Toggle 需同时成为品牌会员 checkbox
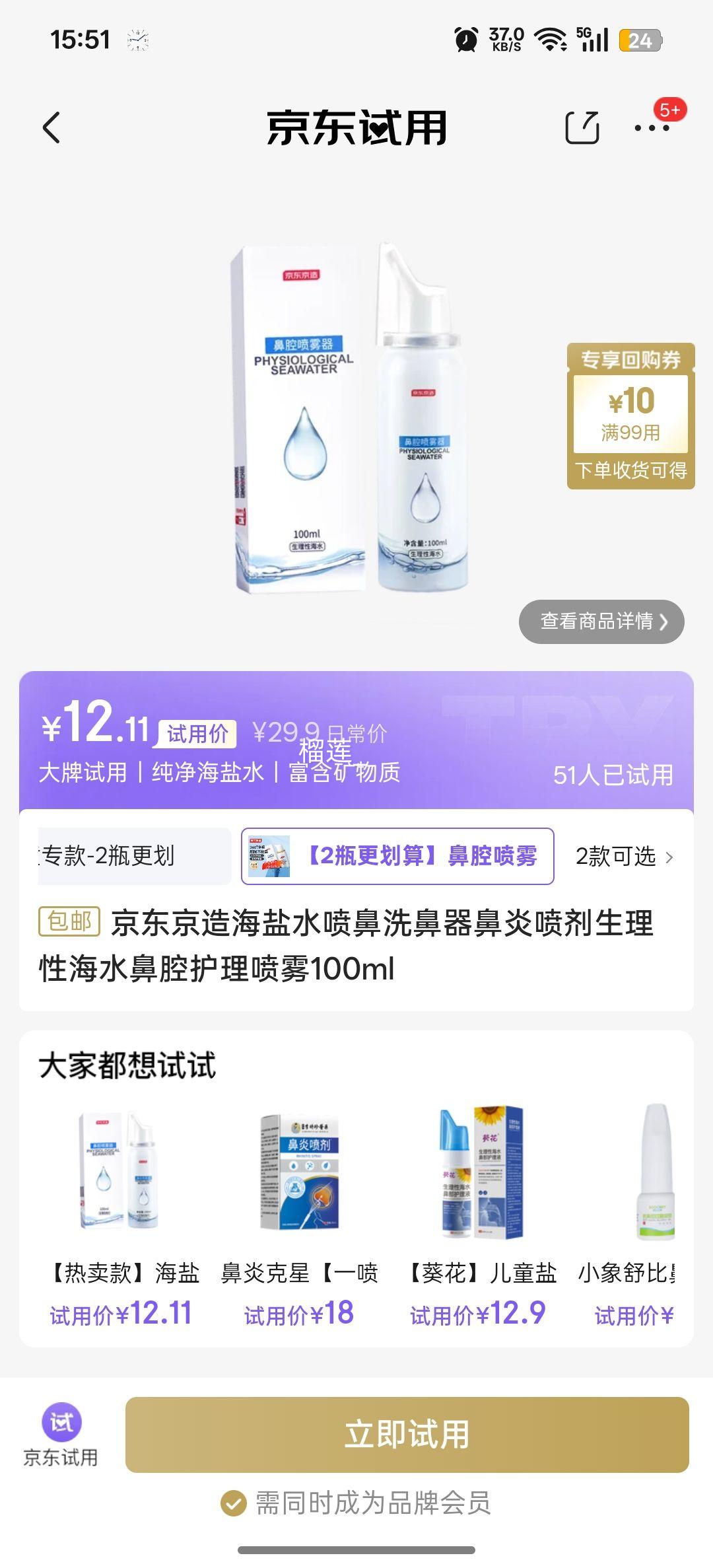This screenshot has height=1568, width=713. (233, 1503)
